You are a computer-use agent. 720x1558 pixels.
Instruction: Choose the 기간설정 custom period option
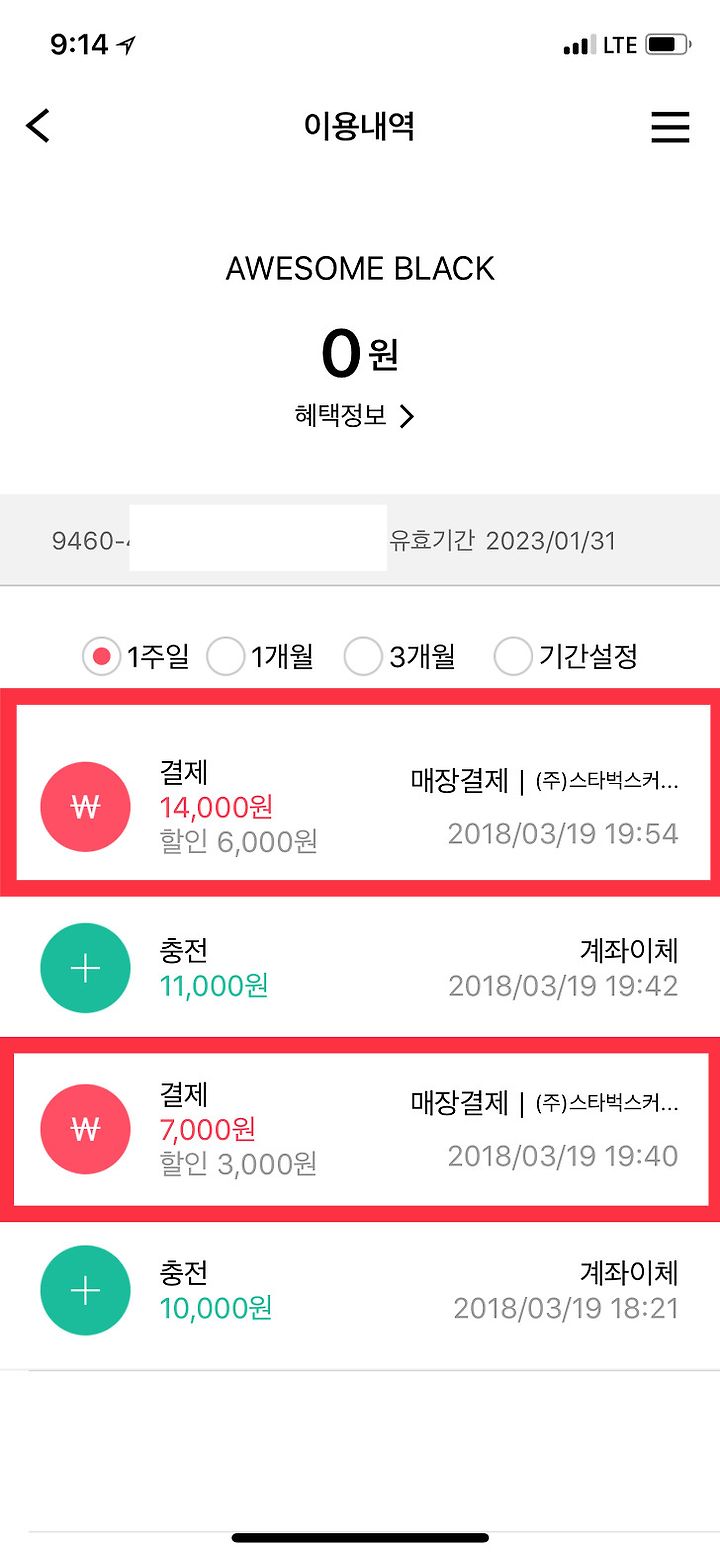(x=566, y=657)
